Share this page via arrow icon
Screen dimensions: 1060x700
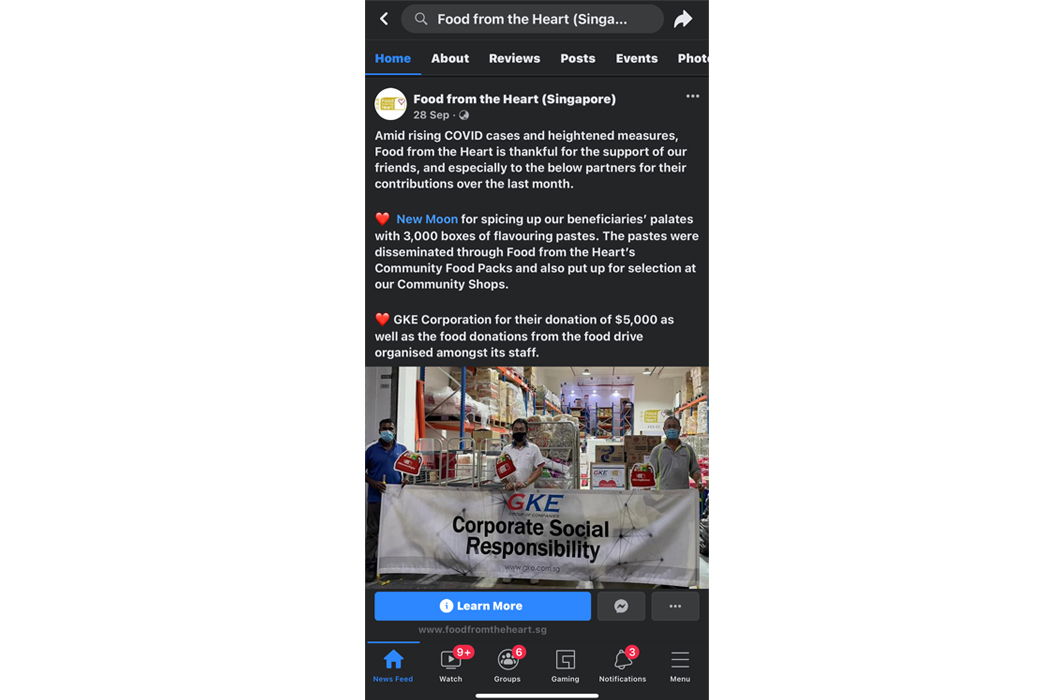pyautogui.click(x=683, y=19)
